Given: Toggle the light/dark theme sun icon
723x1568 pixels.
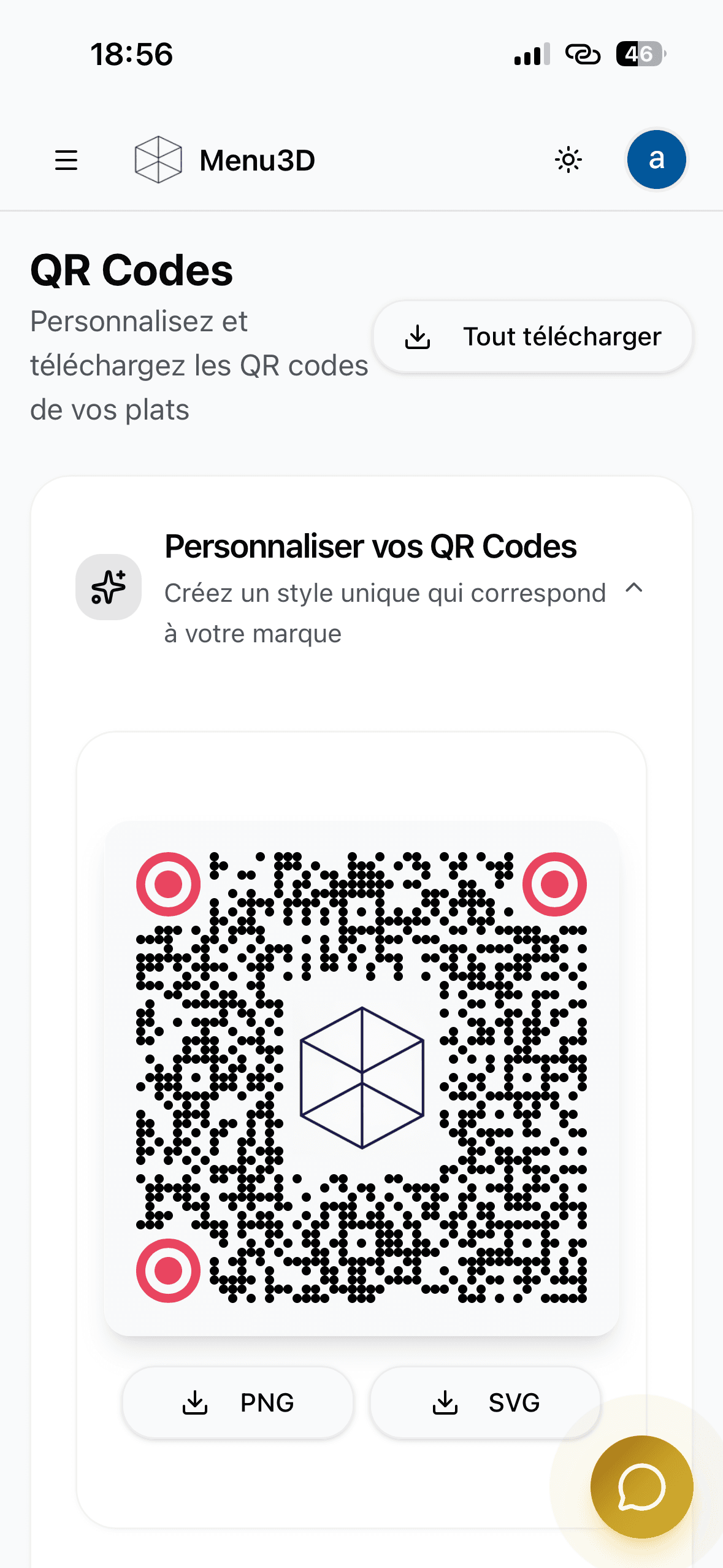Looking at the screenshot, I should (x=568, y=160).
